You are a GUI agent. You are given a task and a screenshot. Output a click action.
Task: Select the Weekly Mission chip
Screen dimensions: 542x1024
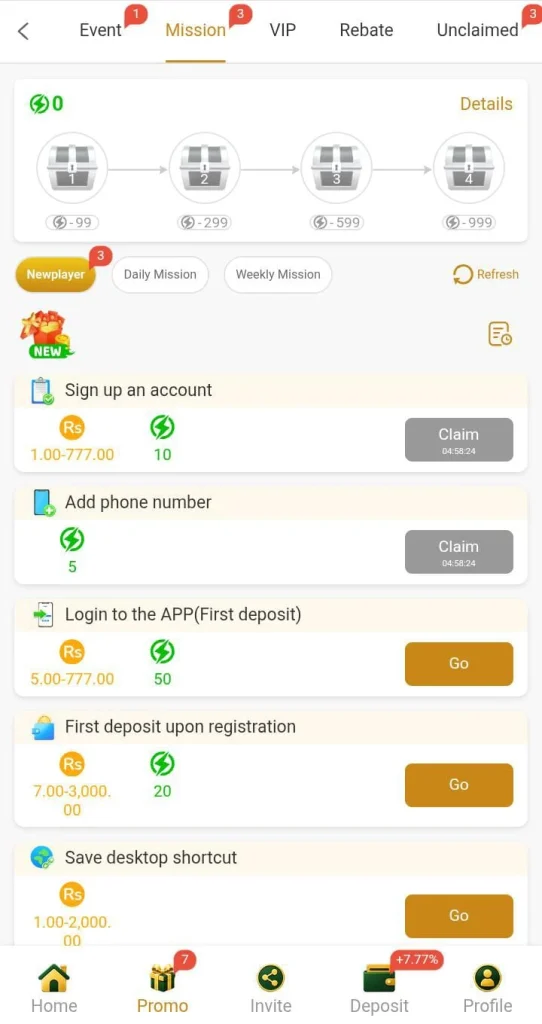(x=278, y=274)
